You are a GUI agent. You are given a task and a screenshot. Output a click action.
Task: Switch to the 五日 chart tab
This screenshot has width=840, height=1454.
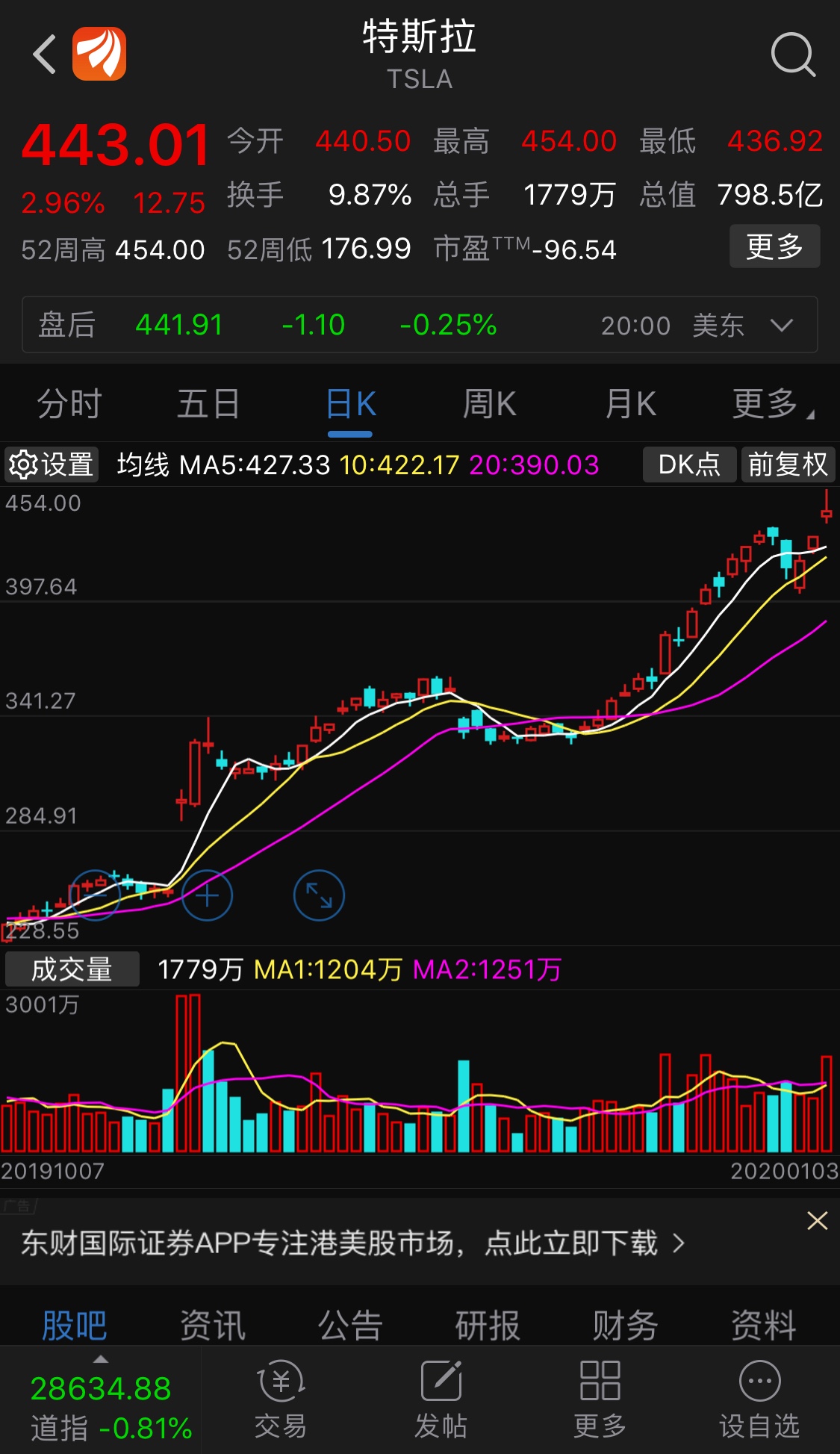coord(208,404)
